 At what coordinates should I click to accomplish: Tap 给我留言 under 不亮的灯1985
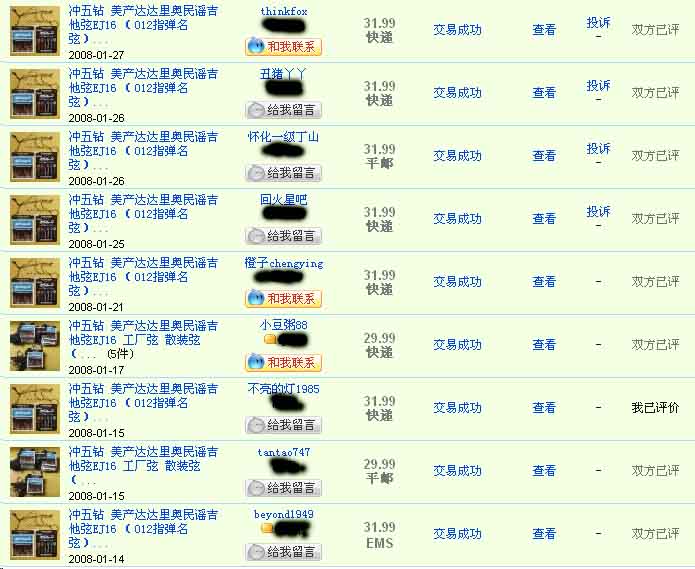click(283, 425)
